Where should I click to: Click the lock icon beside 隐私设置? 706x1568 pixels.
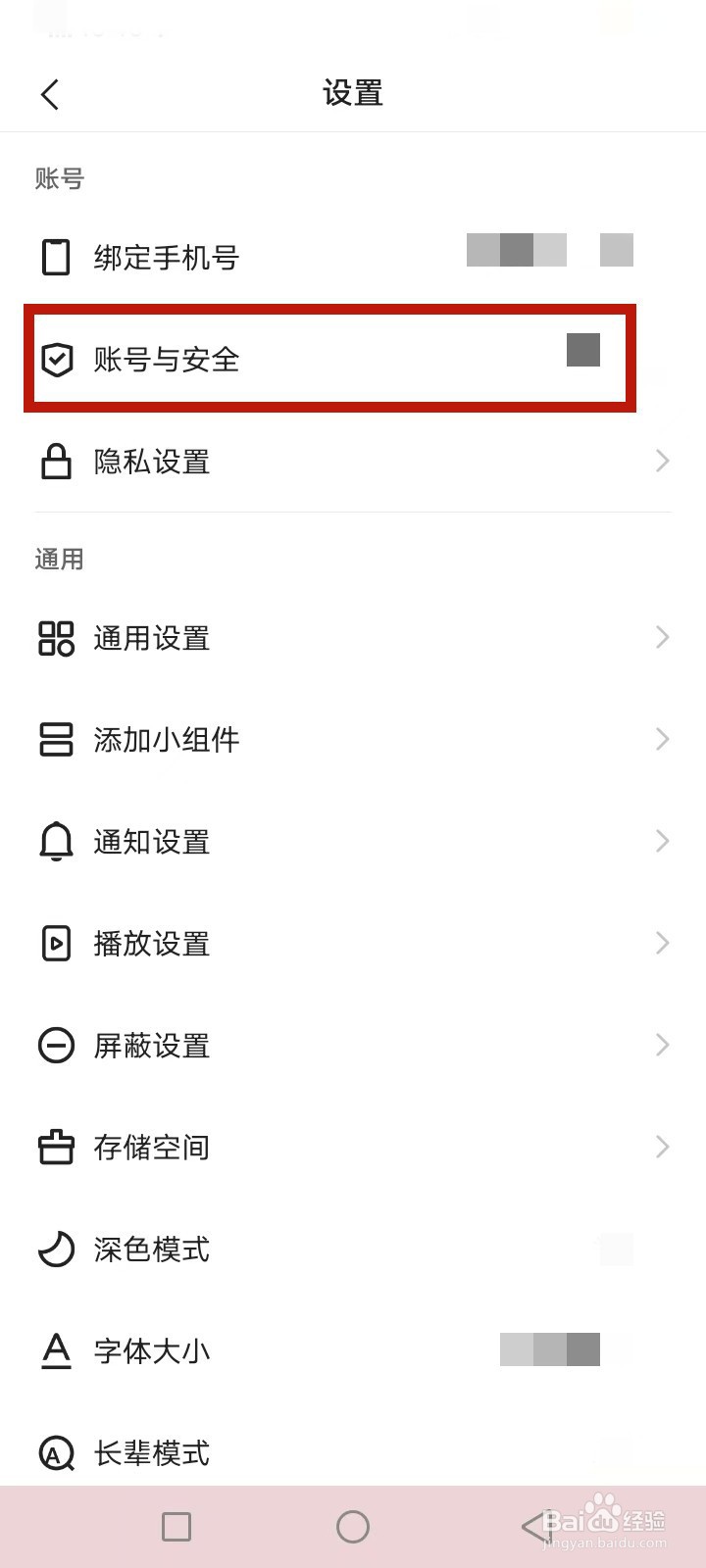56,461
